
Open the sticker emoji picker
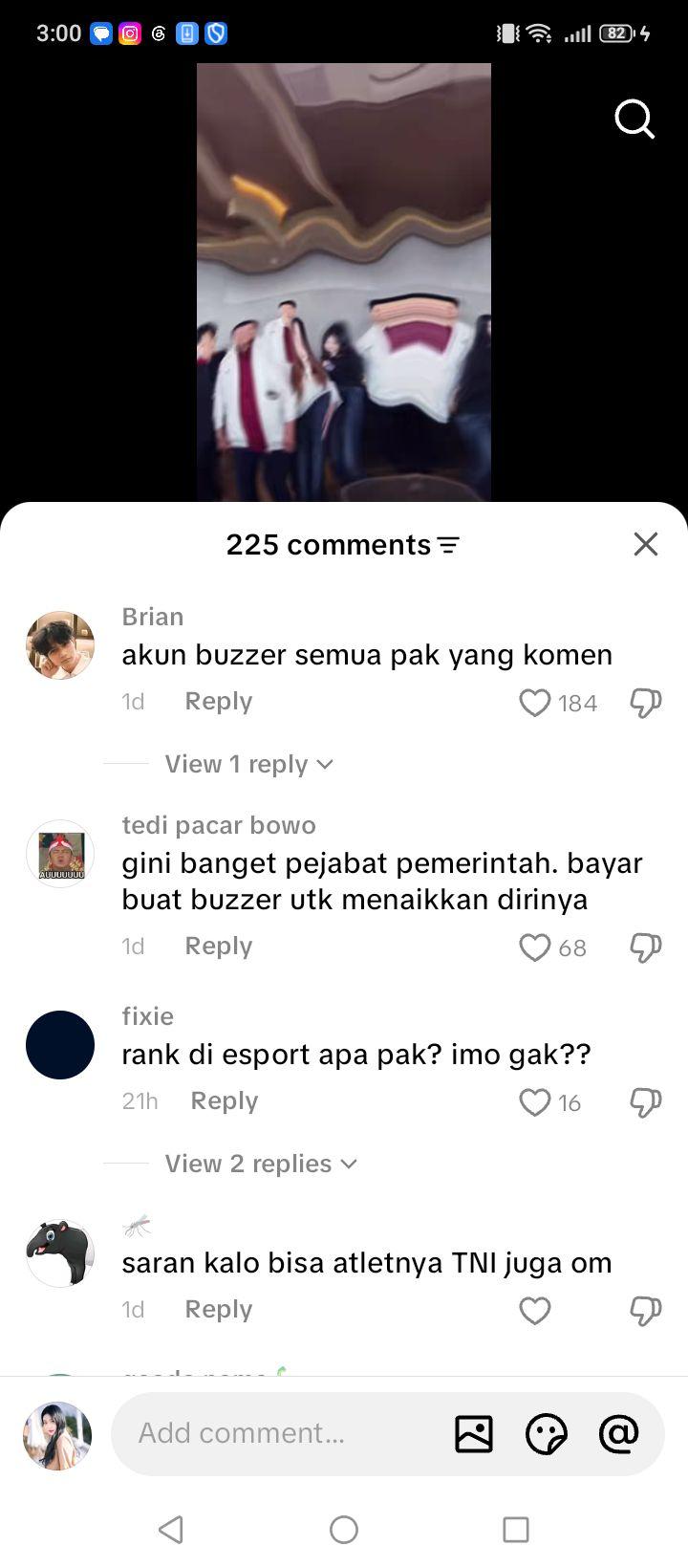[547, 1433]
